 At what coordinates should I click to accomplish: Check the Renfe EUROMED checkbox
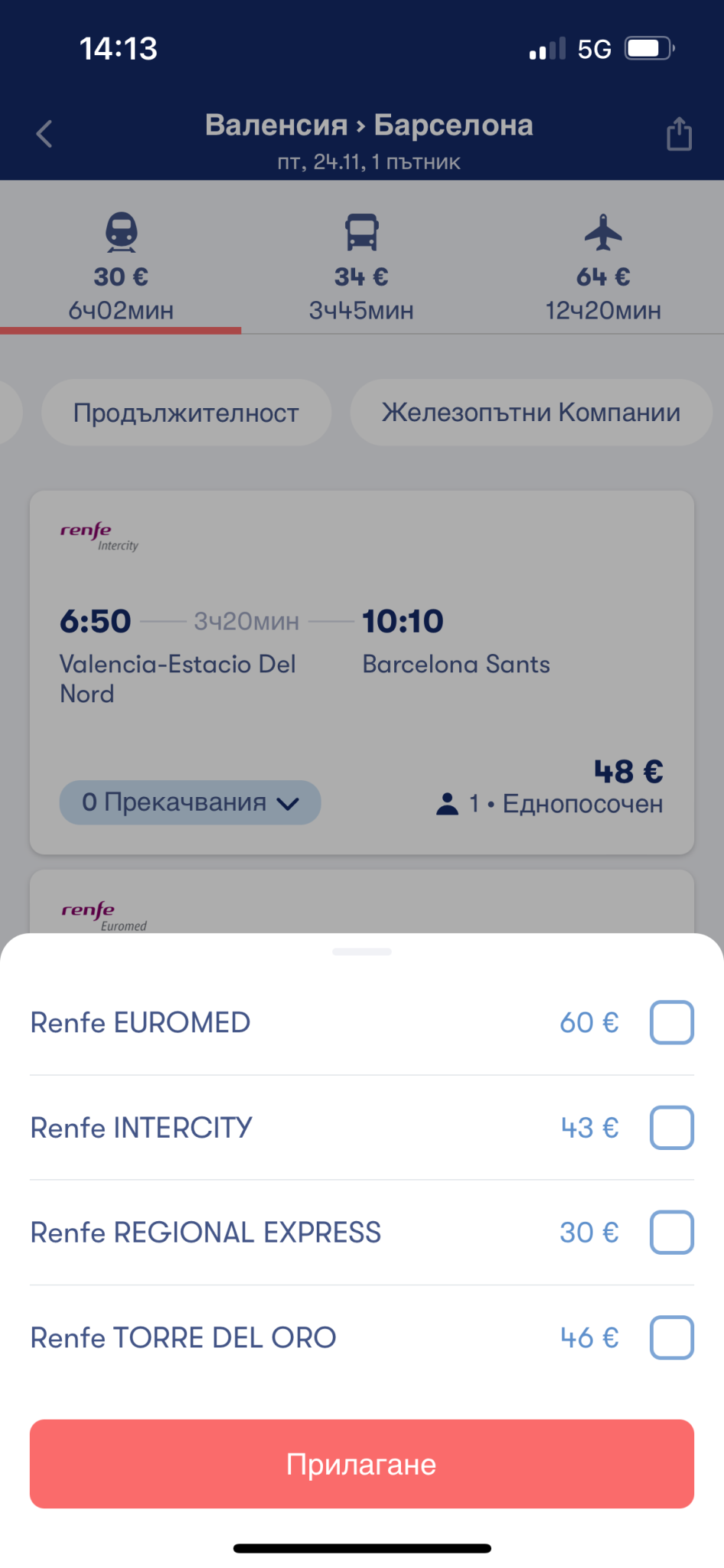point(671,1023)
